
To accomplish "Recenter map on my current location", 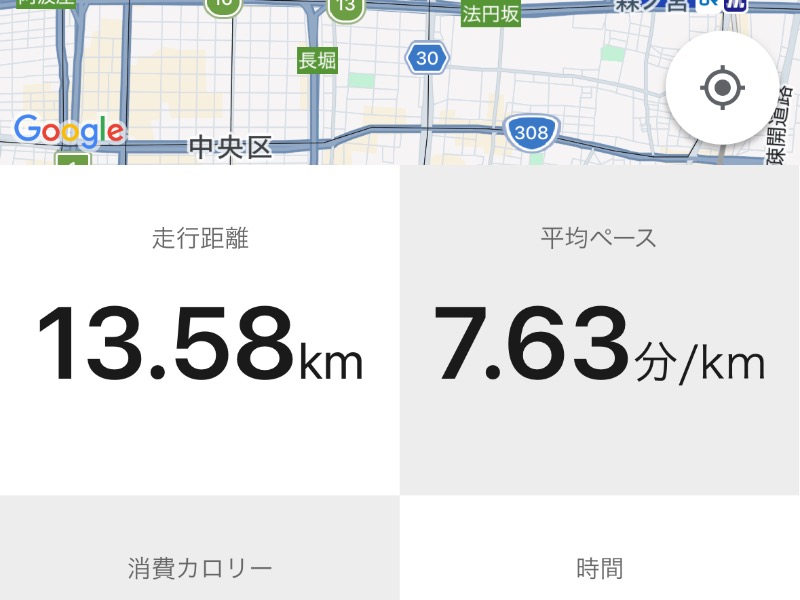I will pyautogui.click(x=722, y=88).
